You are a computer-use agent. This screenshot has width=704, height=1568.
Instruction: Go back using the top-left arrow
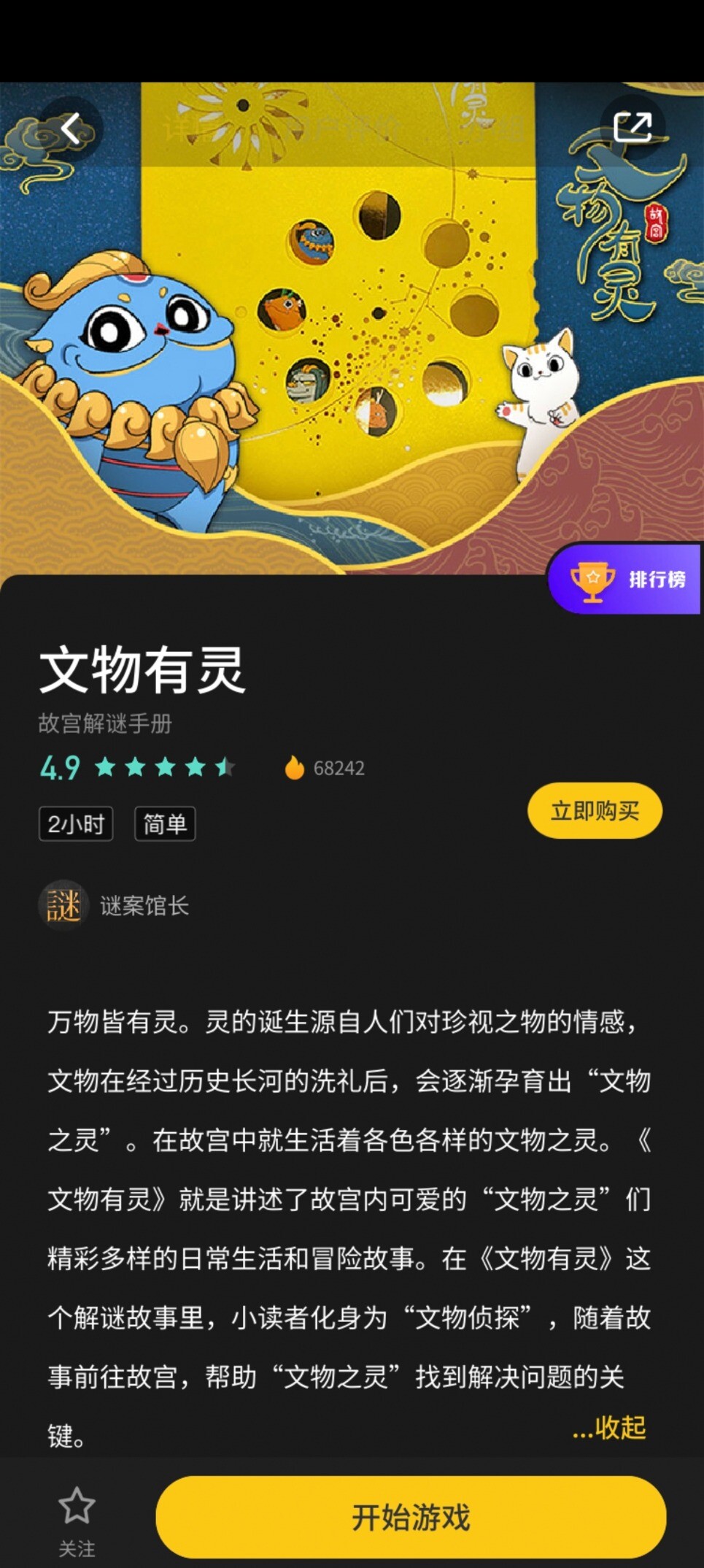(x=70, y=129)
